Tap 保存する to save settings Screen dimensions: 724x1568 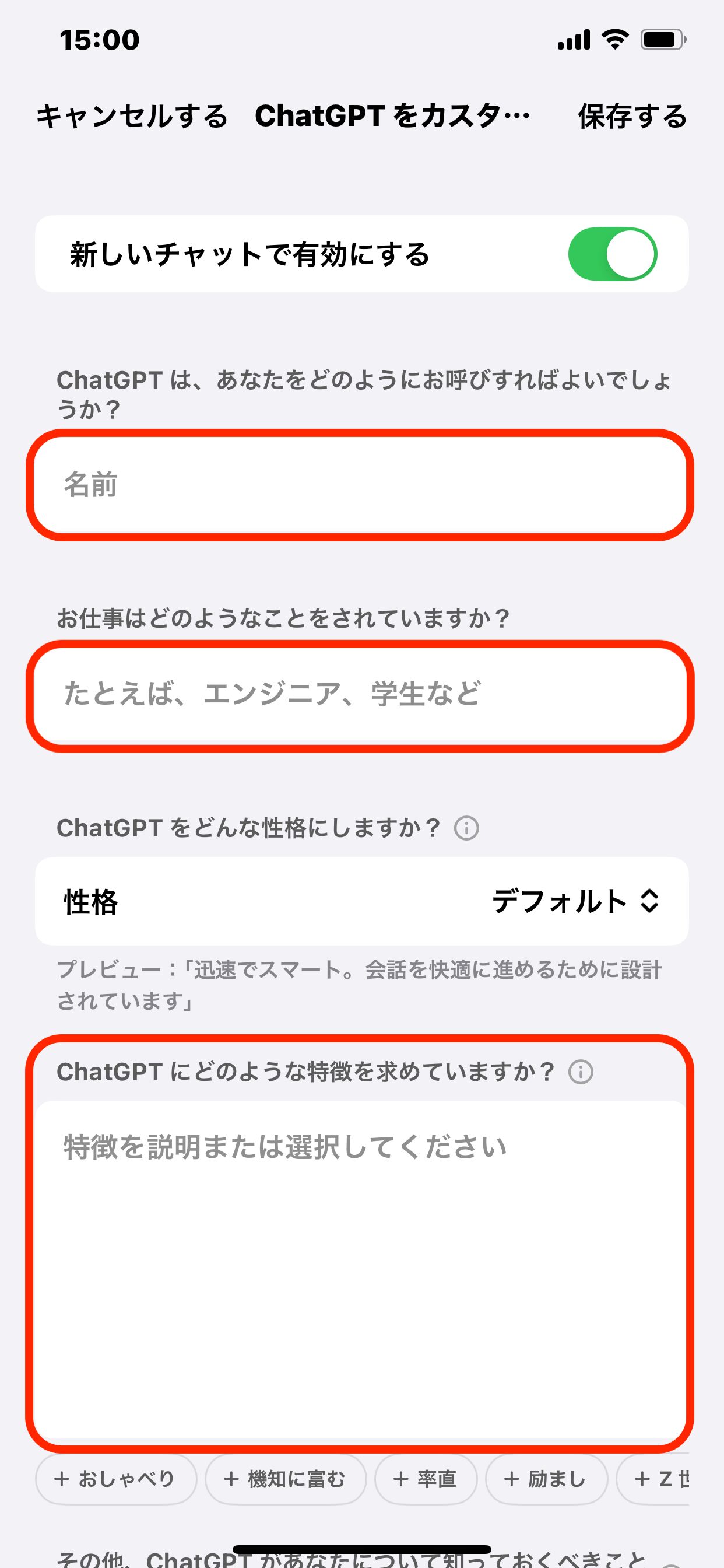click(x=632, y=116)
